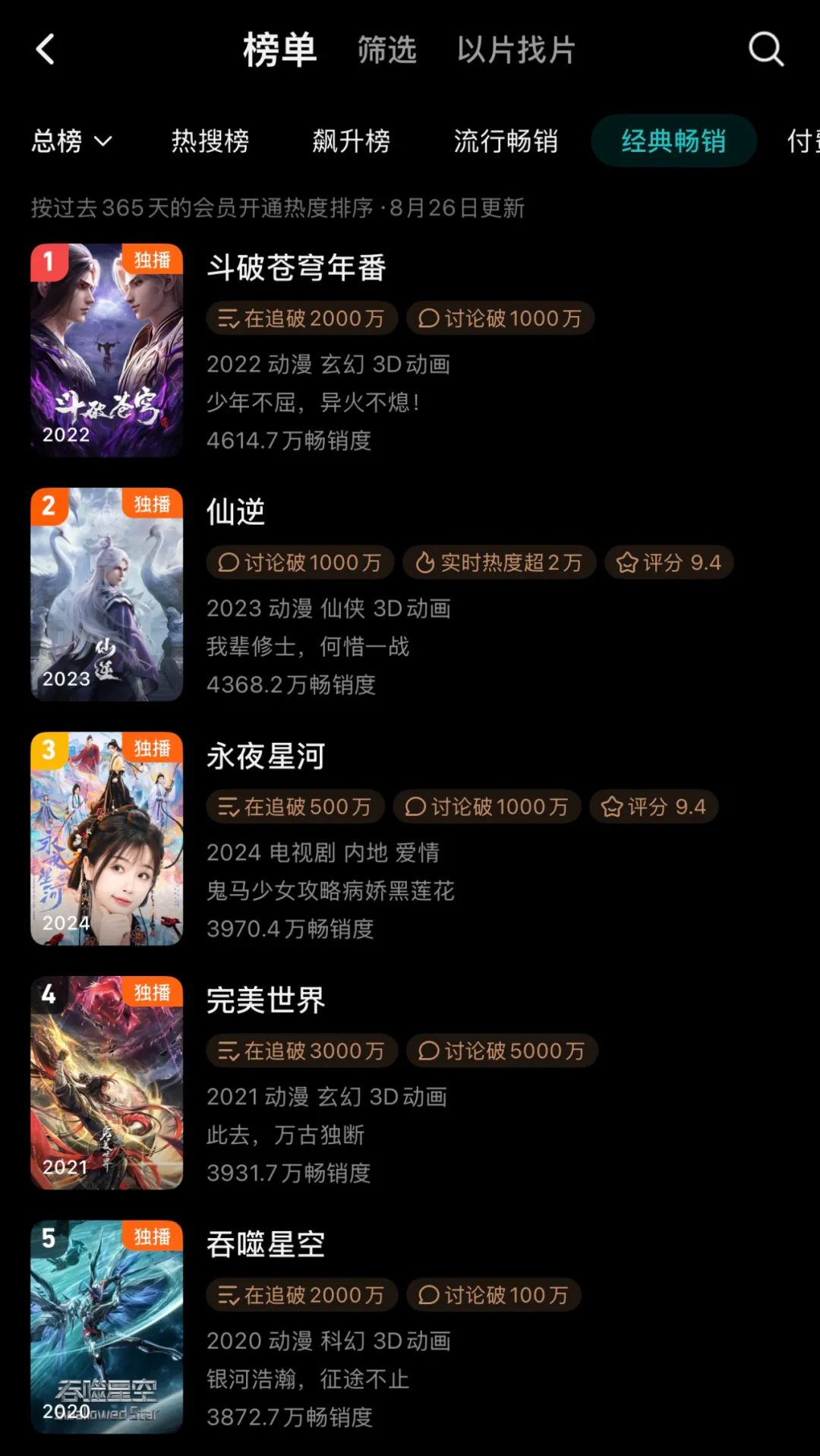The width and height of the screenshot is (820, 1456).
Task: Select the 飙升榜 ranking
Action: (x=352, y=141)
